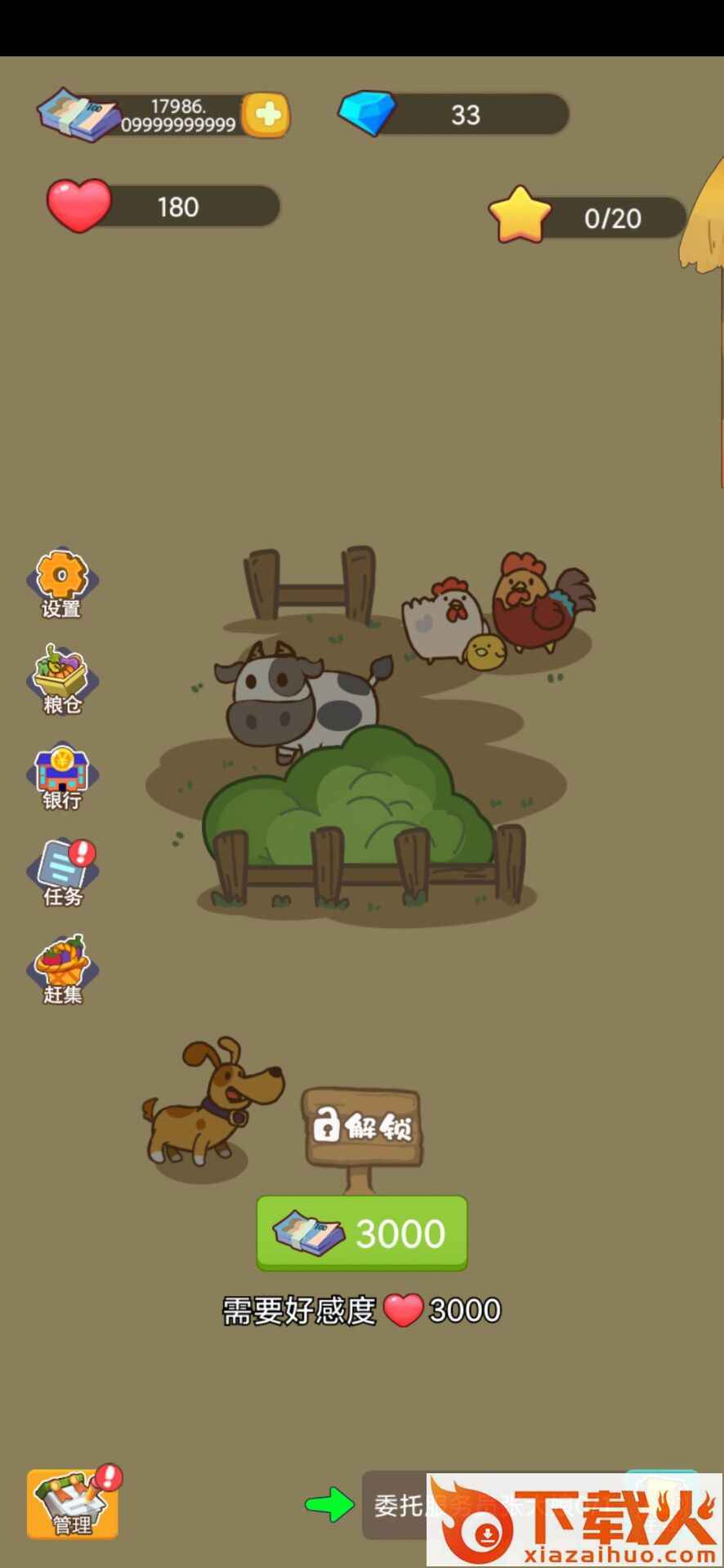This screenshot has height=1568, width=724.
Task: Open the 赶集 market
Action: (x=63, y=969)
